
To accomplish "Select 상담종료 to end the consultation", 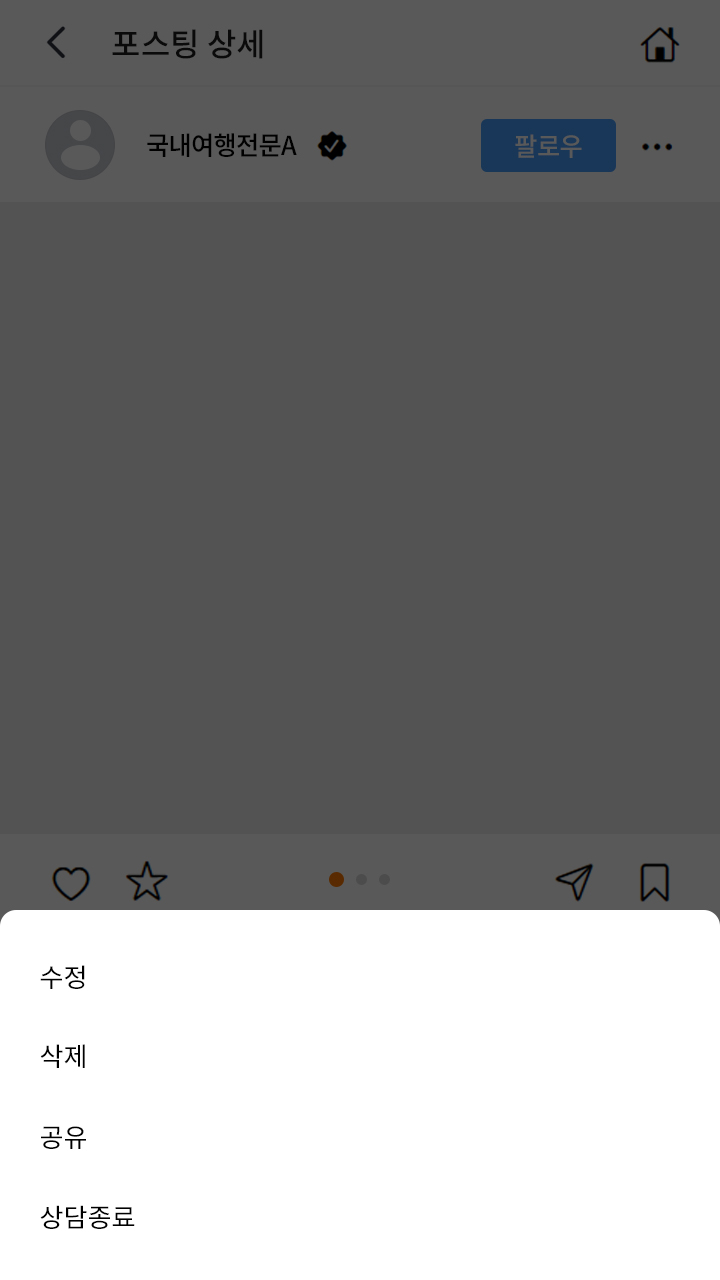I will (x=88, y=1217).
